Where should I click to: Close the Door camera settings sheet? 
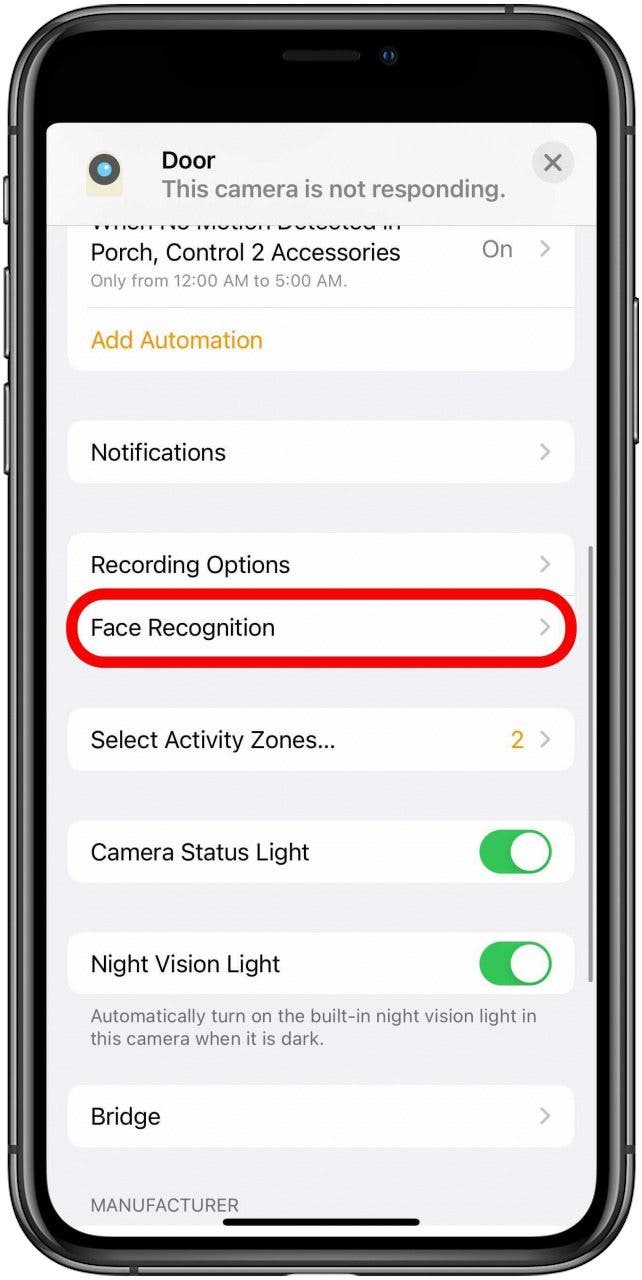tap(552, 163)
